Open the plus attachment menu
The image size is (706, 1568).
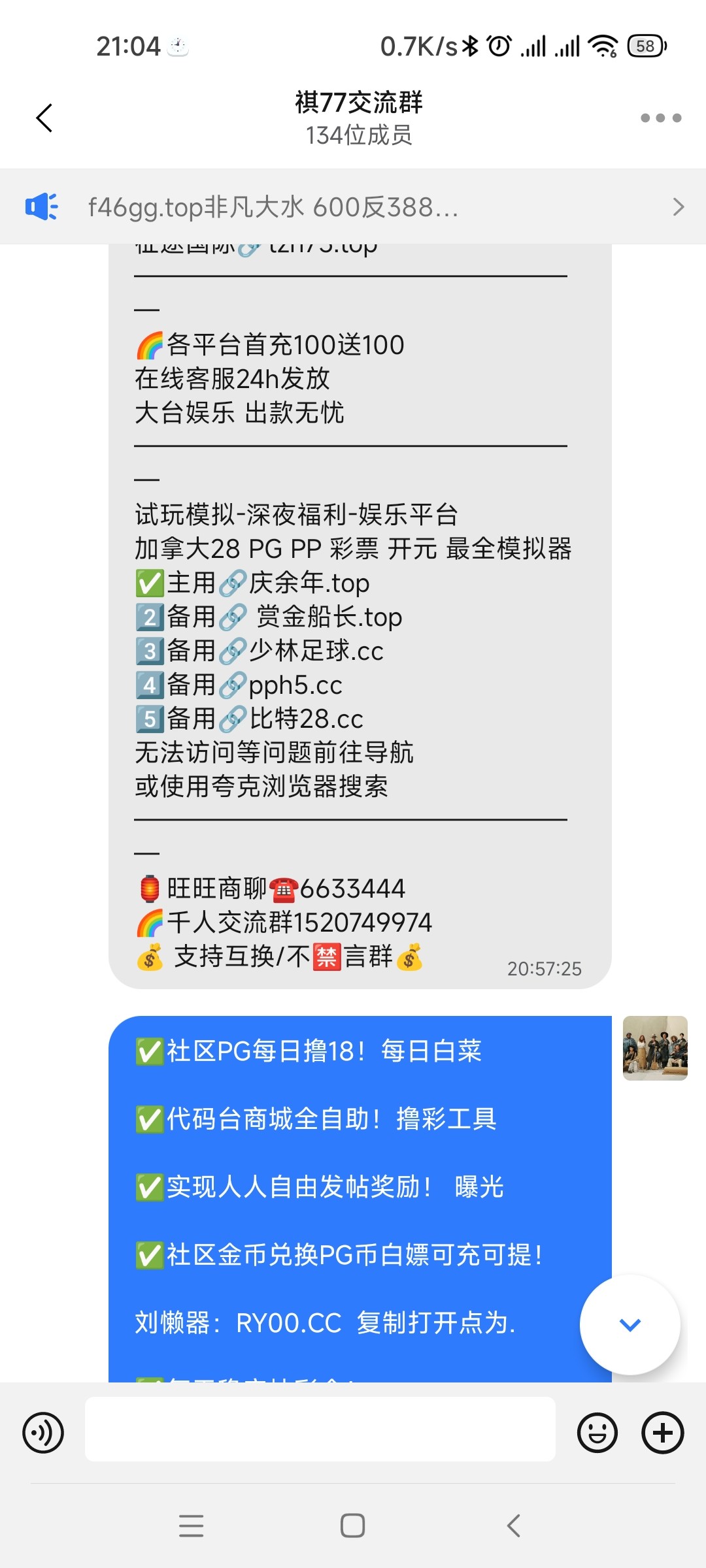click(x=662, y=1433)
